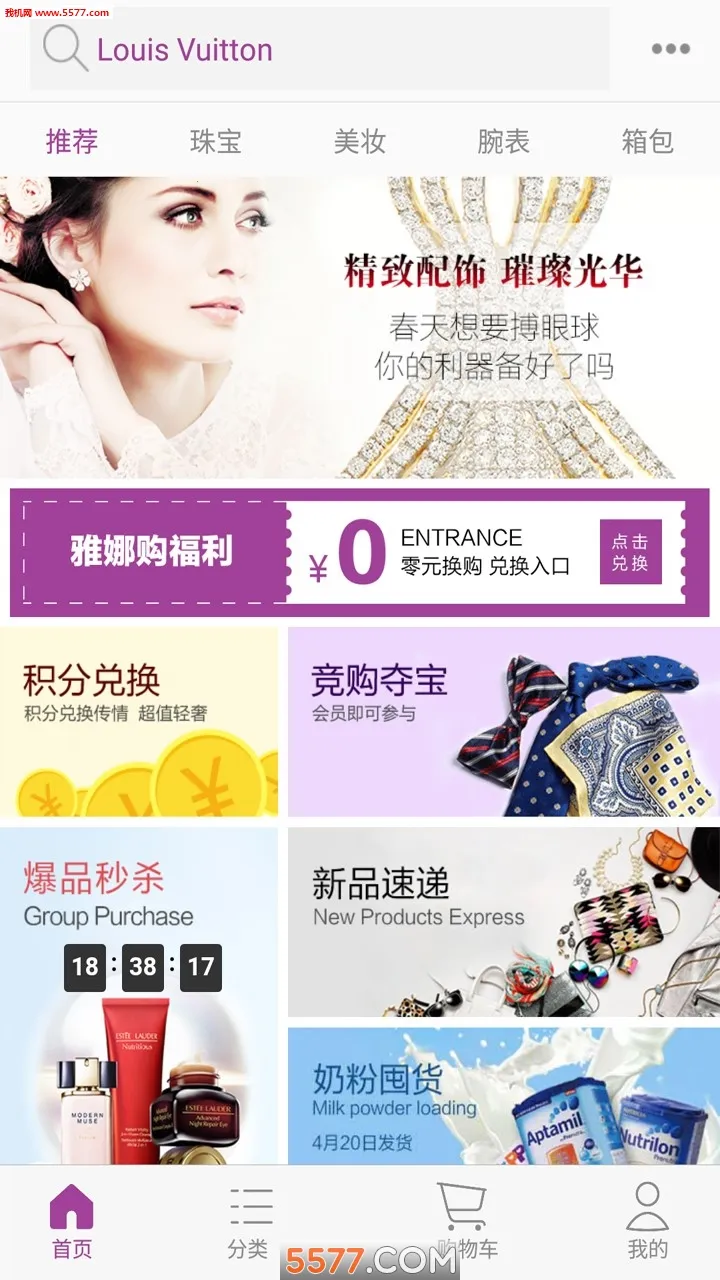Viewport: 720px width, 1280px height.
Task: Open the 积分兑换 card
Action: (138, 722)
